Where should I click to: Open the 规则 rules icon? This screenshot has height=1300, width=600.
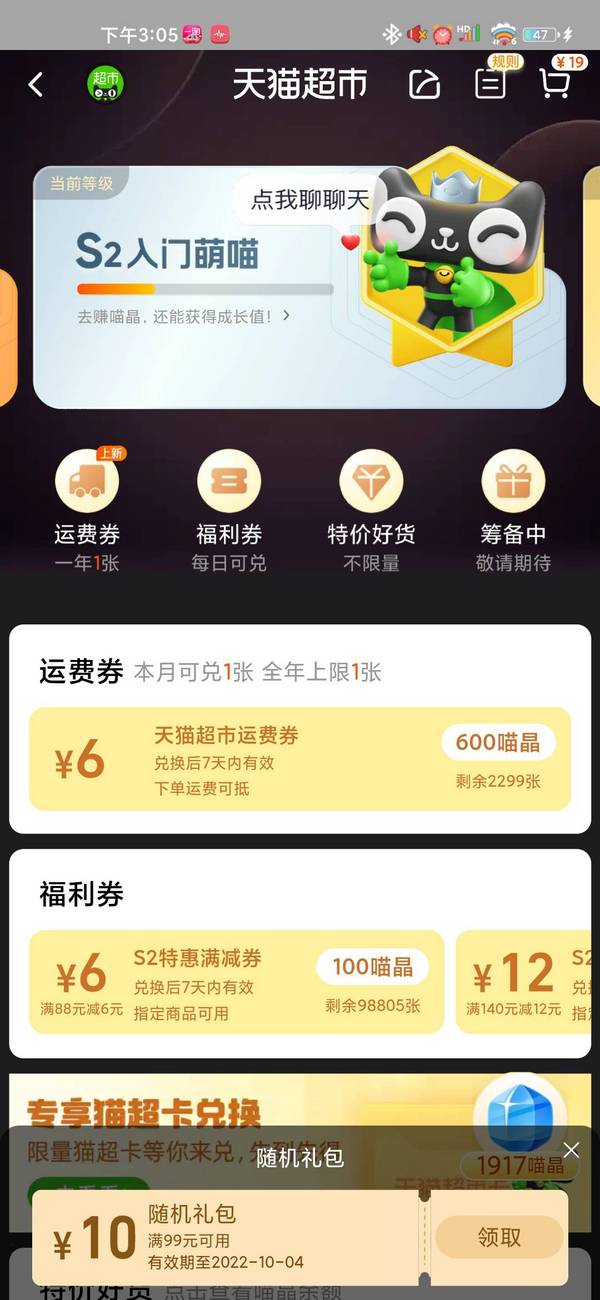tap(490, 82)
